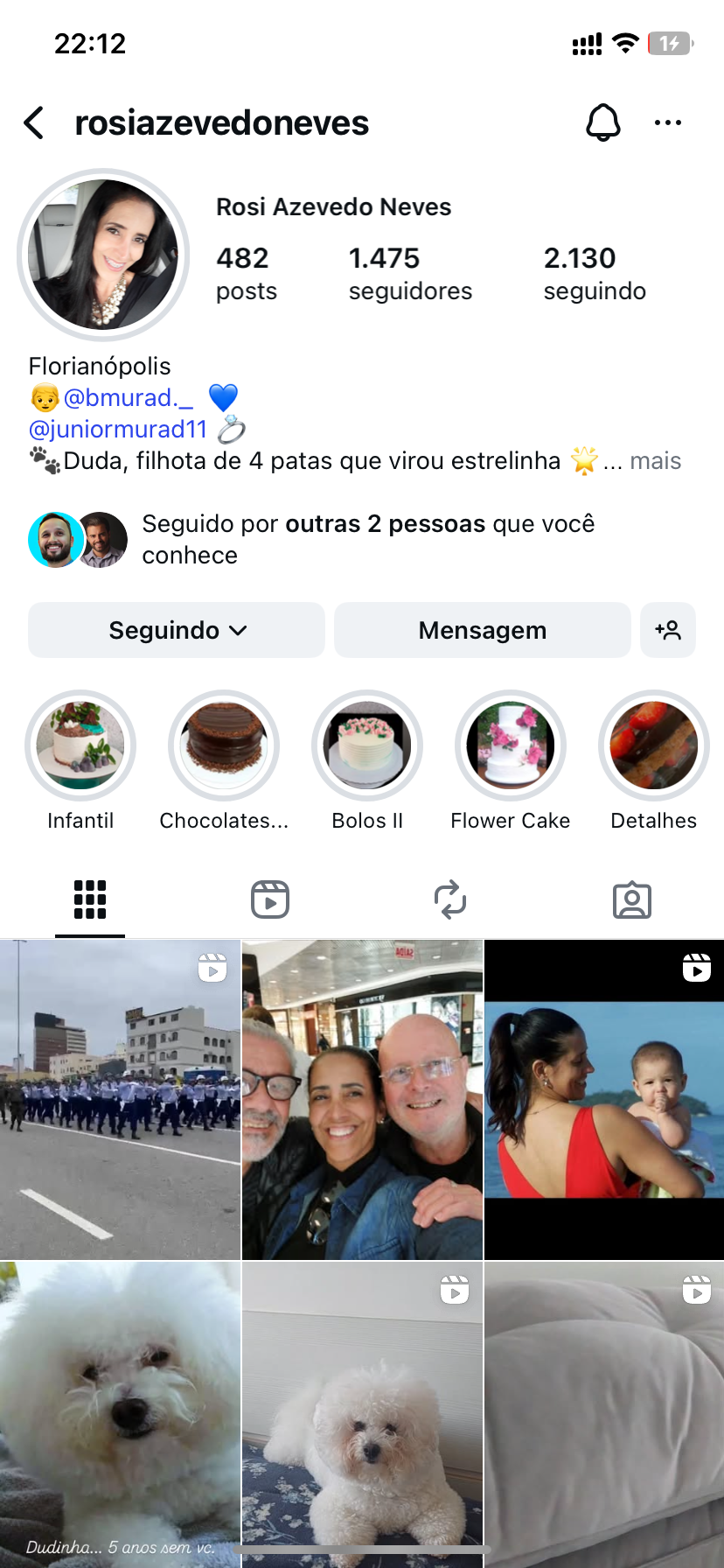Open the 1.475 seguidores list
This screenshot has height=1568, width=724.
click(409, 273)
